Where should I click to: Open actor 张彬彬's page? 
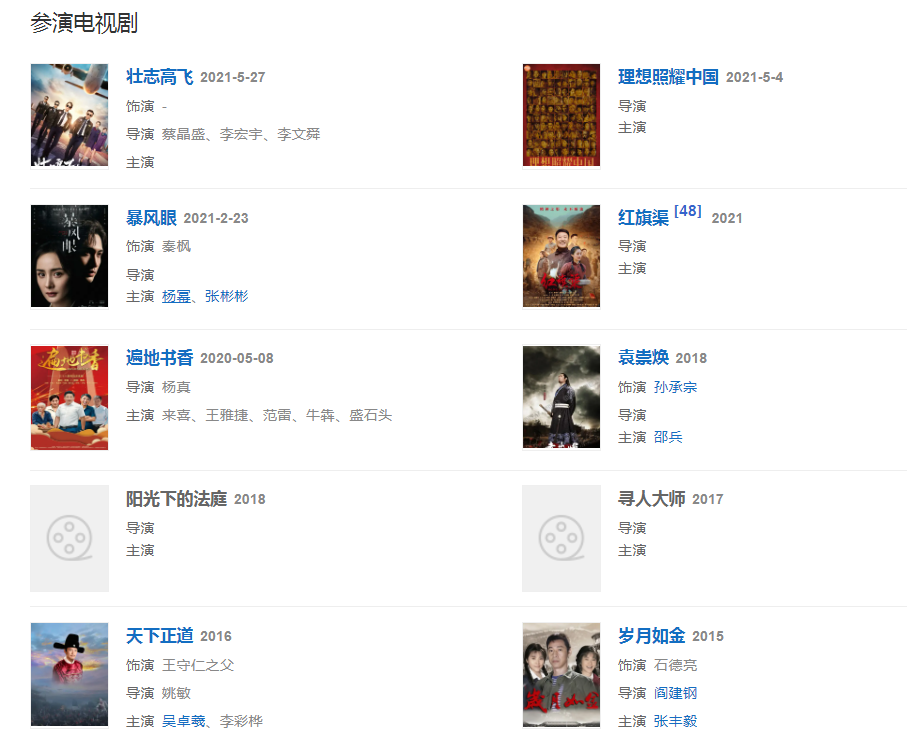(x=226, y=296)
